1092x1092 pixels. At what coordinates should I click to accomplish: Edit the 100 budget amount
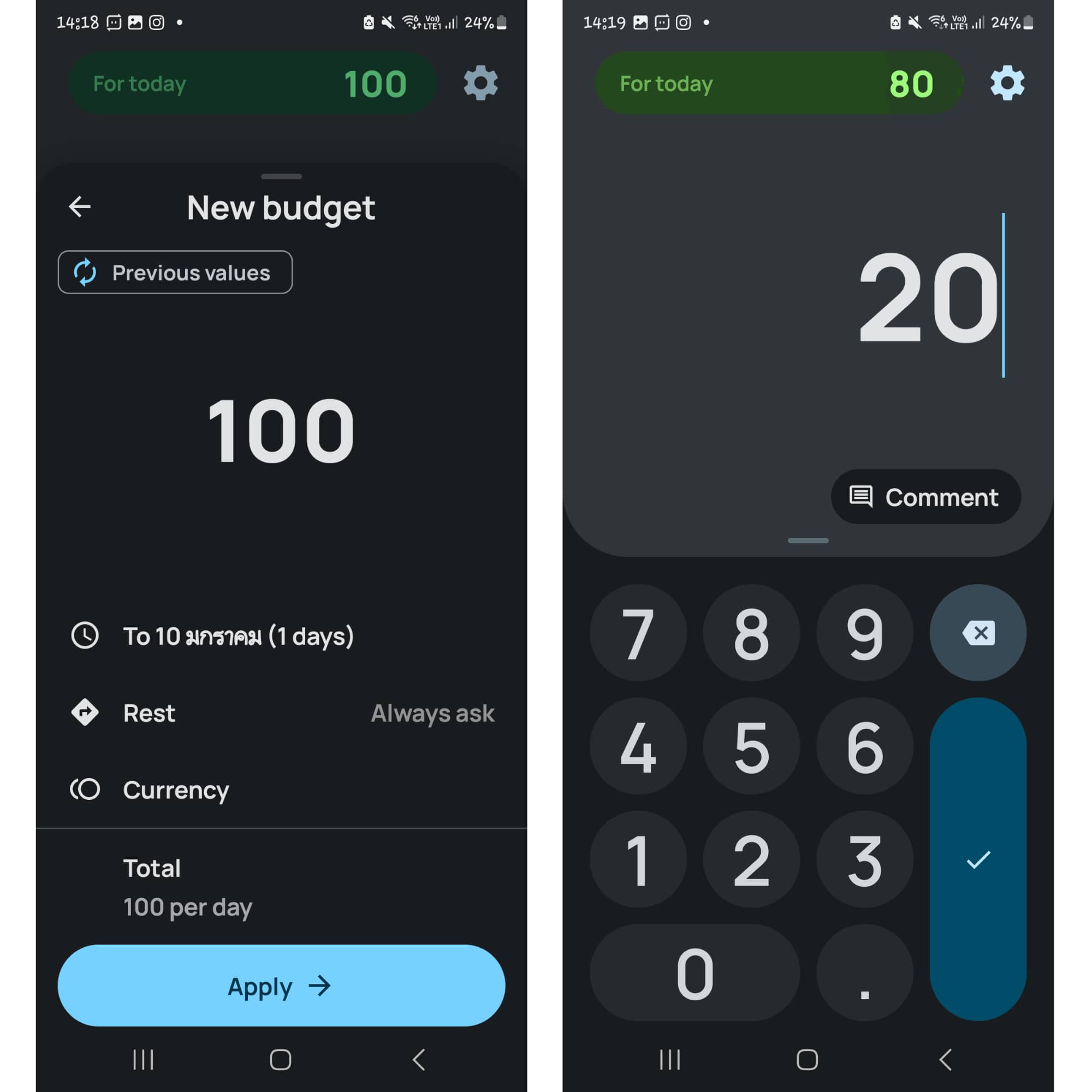(281, 431)
